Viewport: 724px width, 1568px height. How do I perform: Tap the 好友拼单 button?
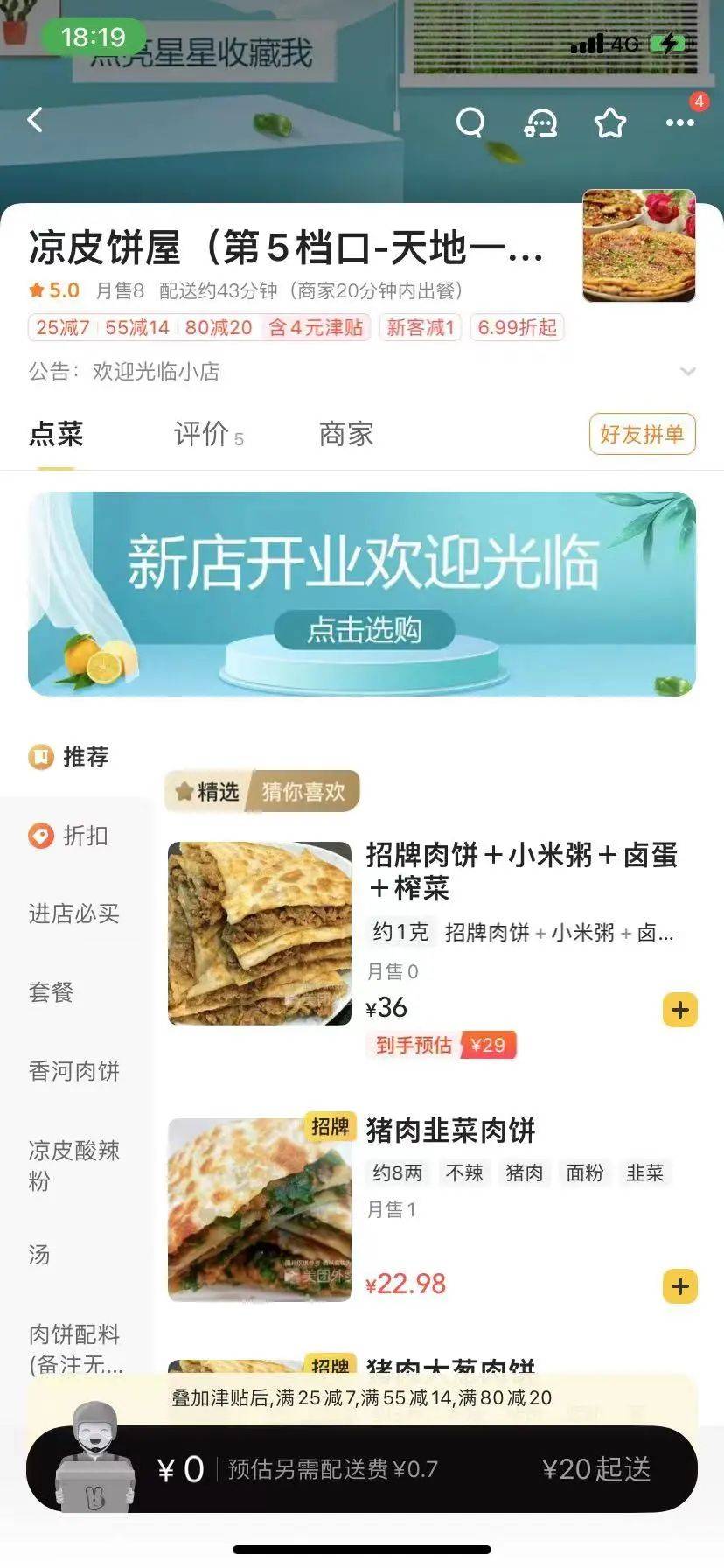coord(642,434)
